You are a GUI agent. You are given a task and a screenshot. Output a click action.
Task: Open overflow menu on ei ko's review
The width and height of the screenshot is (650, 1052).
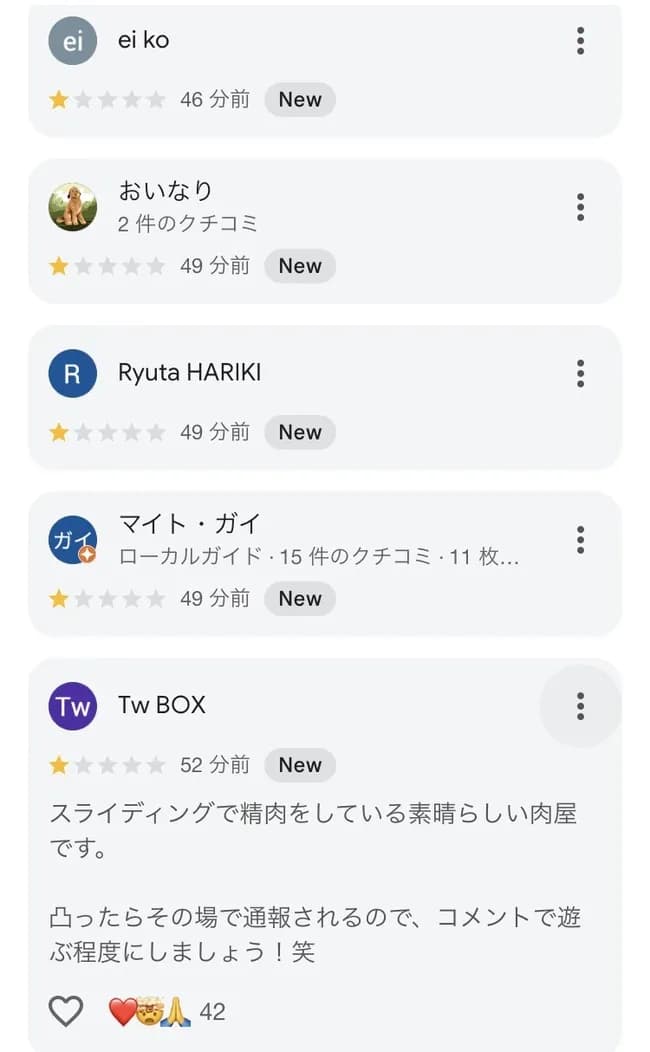point(580,41)
